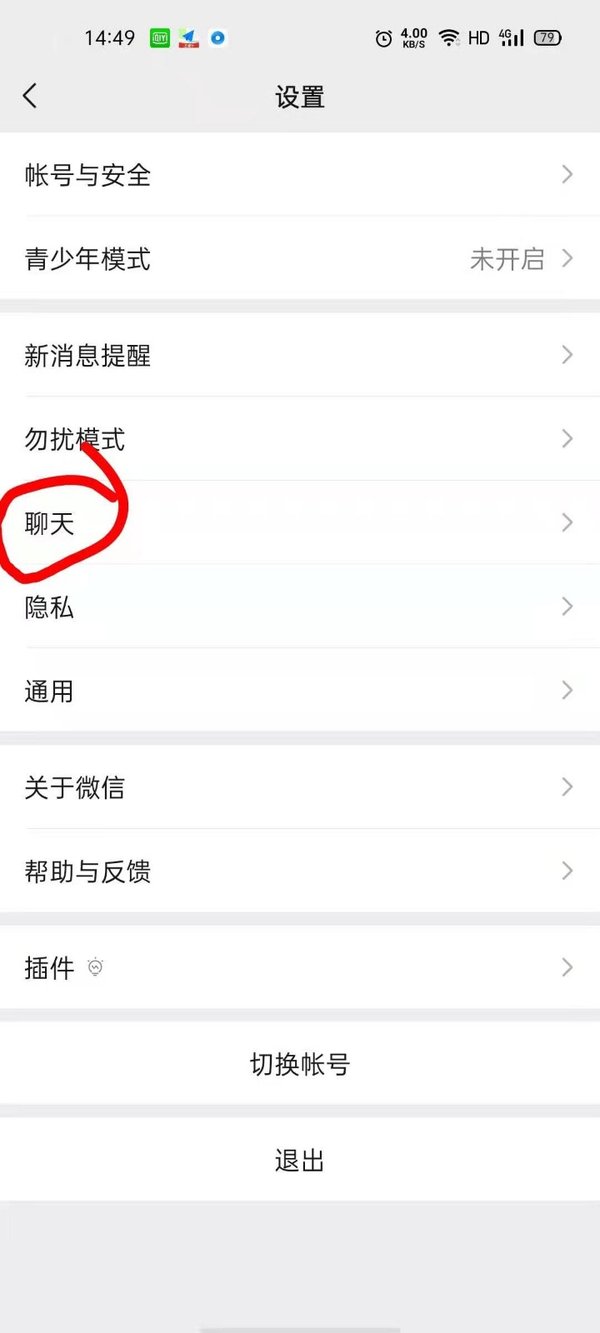Open 勿扰模式 settings
Image resolution: width=600 pixels, height=1333 pixels.
tap(300, 439)
